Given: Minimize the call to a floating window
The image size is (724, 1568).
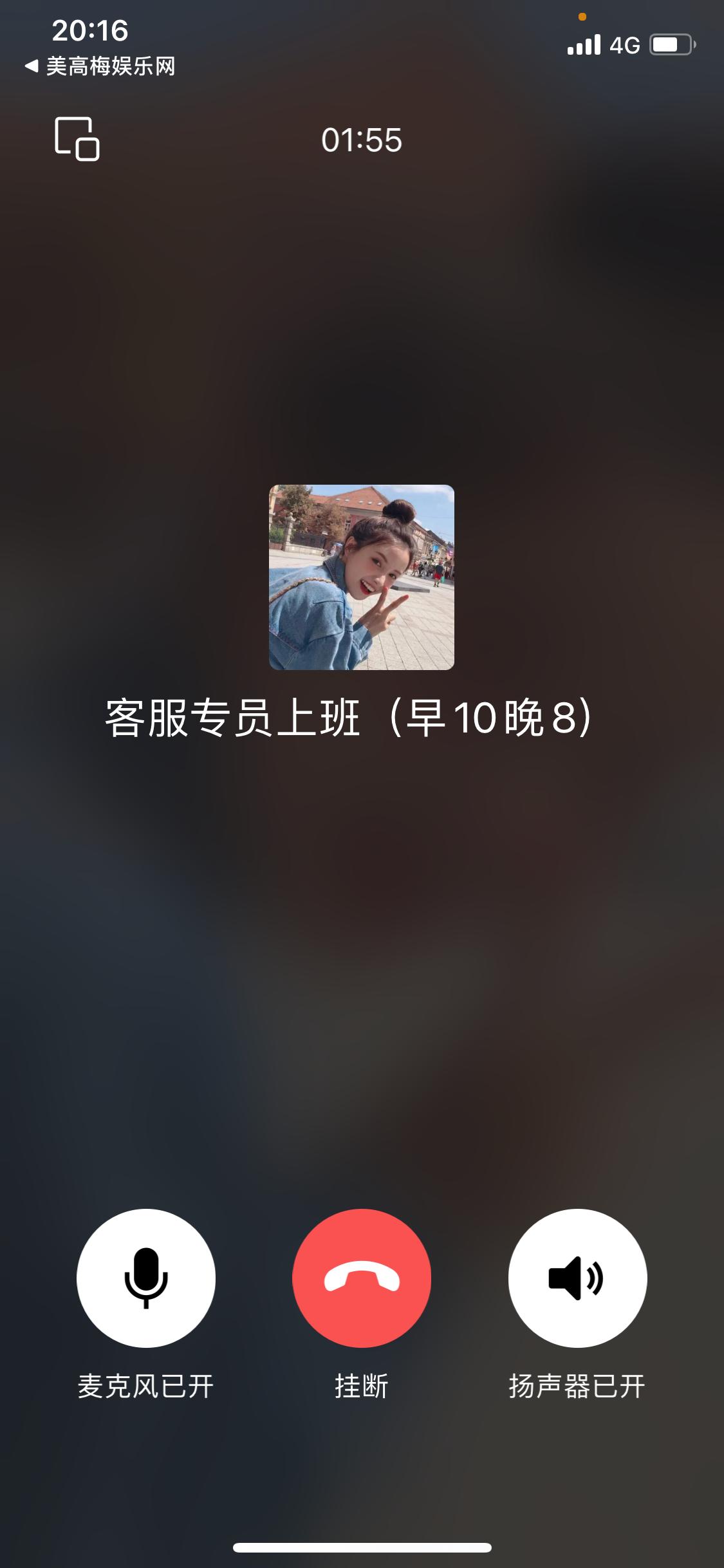Looking at the screenshot, I should coord(77,139).
